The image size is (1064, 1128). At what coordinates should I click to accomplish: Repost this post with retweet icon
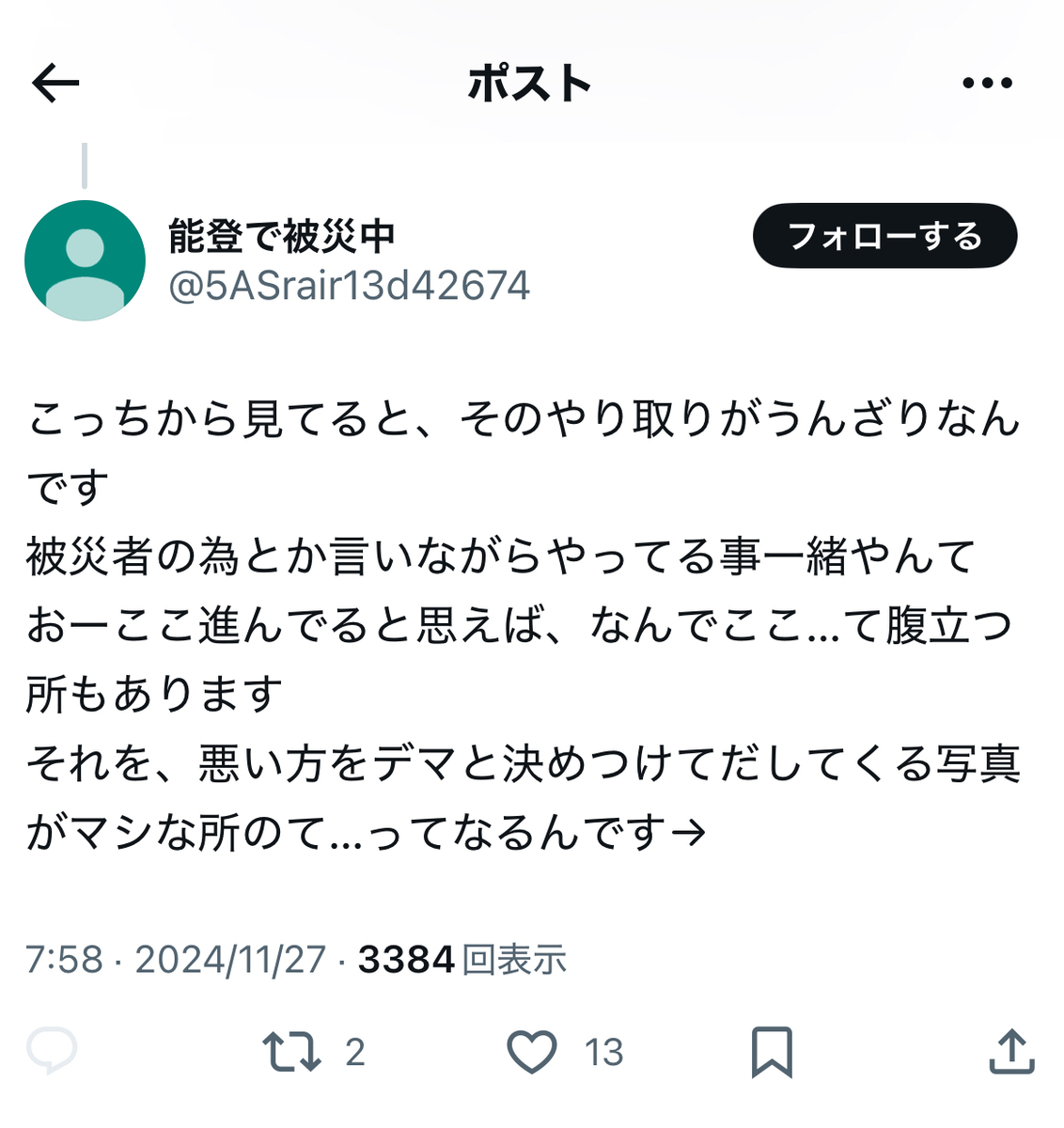tap(291, 1052)
